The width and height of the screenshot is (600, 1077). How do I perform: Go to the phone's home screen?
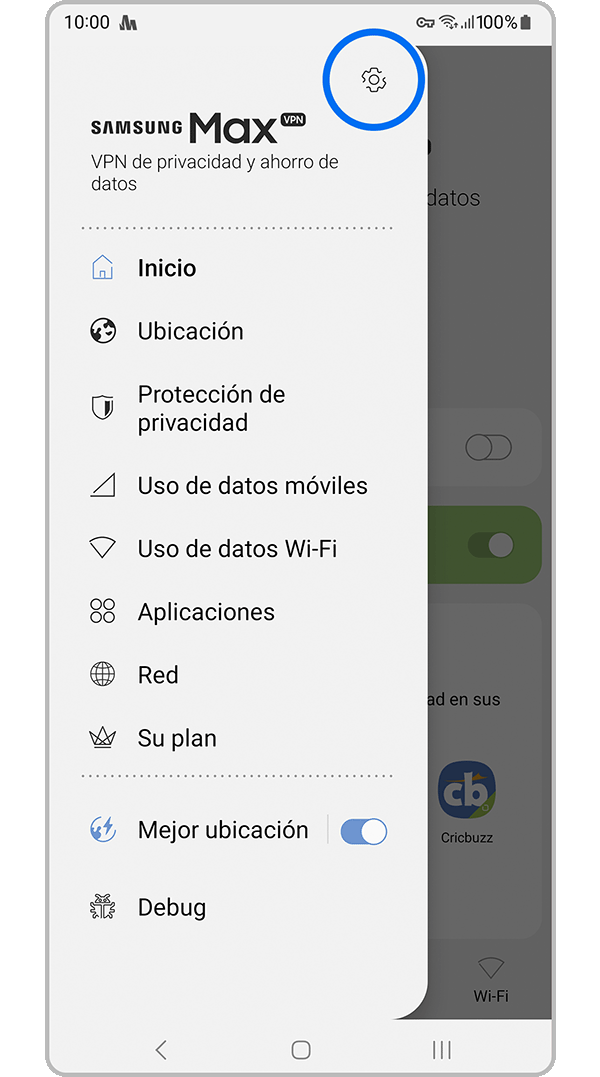pyautogui.click(x=301, y=1049)
